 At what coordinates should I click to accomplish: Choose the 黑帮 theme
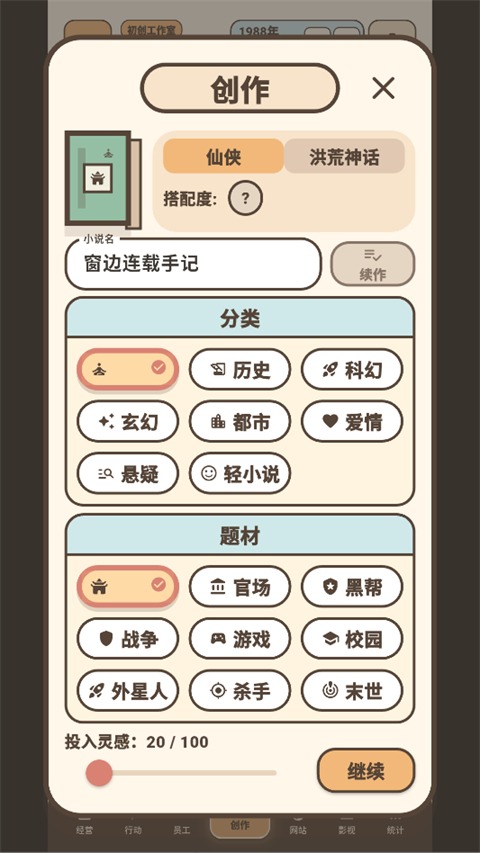point(352,586)
